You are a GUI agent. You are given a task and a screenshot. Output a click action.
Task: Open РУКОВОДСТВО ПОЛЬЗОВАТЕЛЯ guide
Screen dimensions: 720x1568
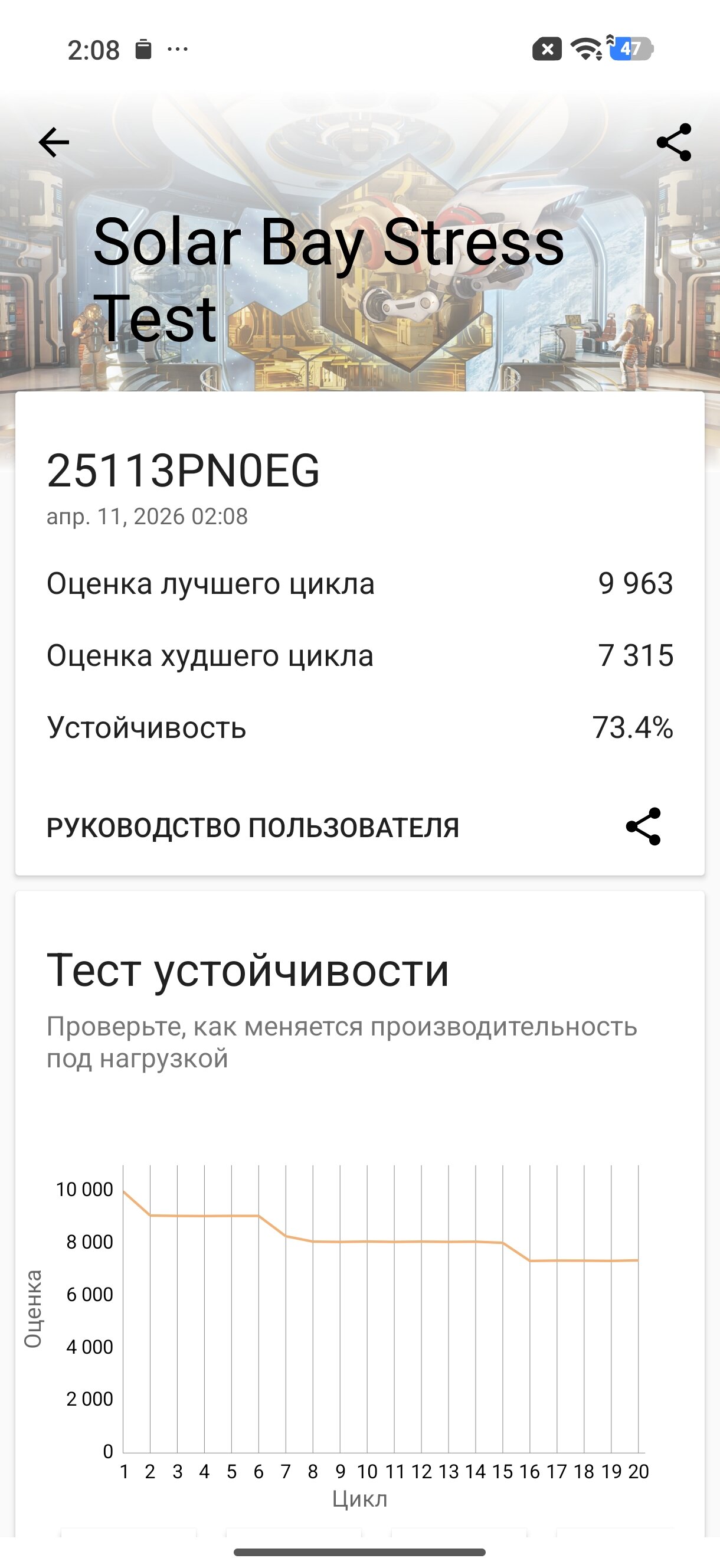253,828
